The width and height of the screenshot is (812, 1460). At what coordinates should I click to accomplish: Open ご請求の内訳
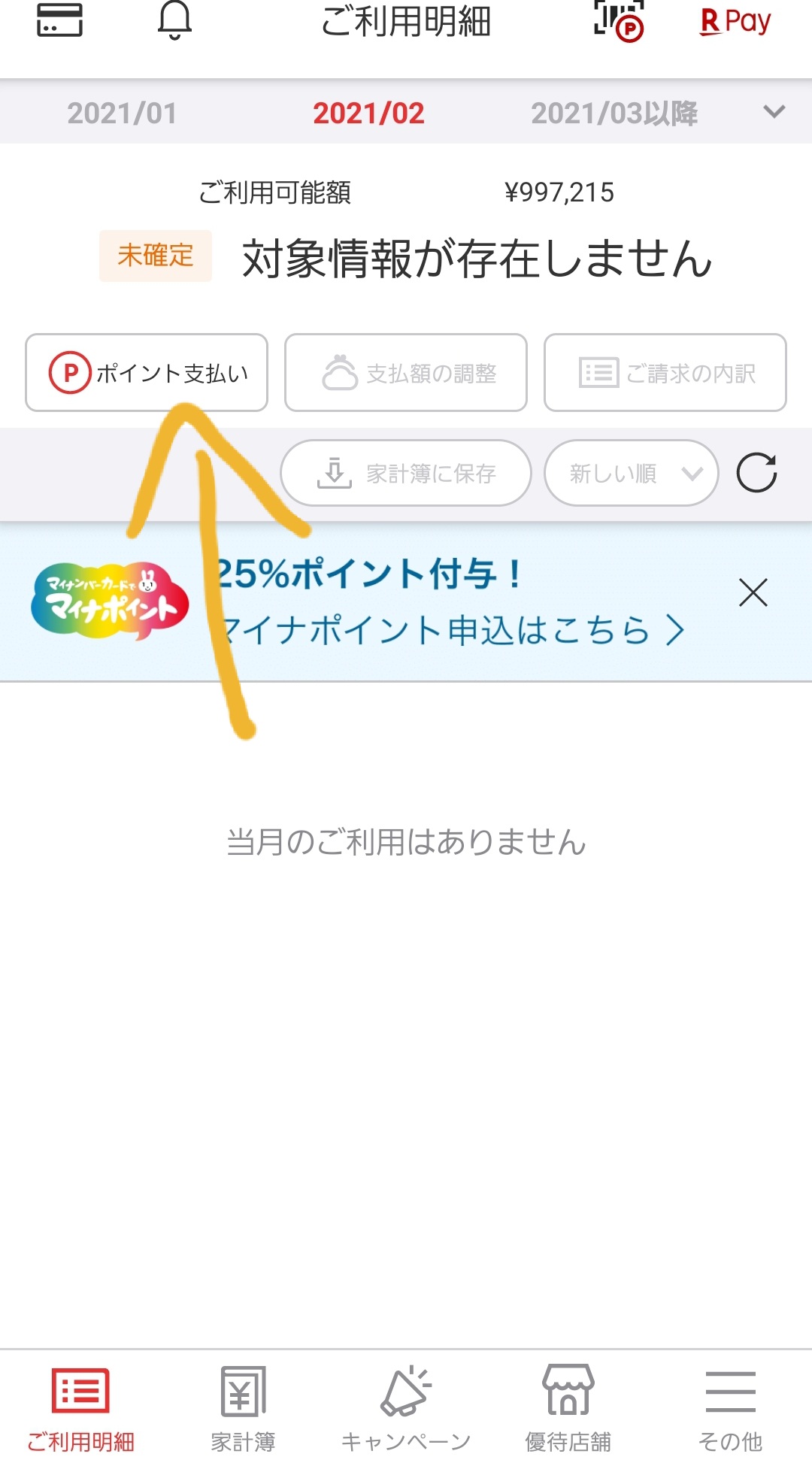point(665,373)
